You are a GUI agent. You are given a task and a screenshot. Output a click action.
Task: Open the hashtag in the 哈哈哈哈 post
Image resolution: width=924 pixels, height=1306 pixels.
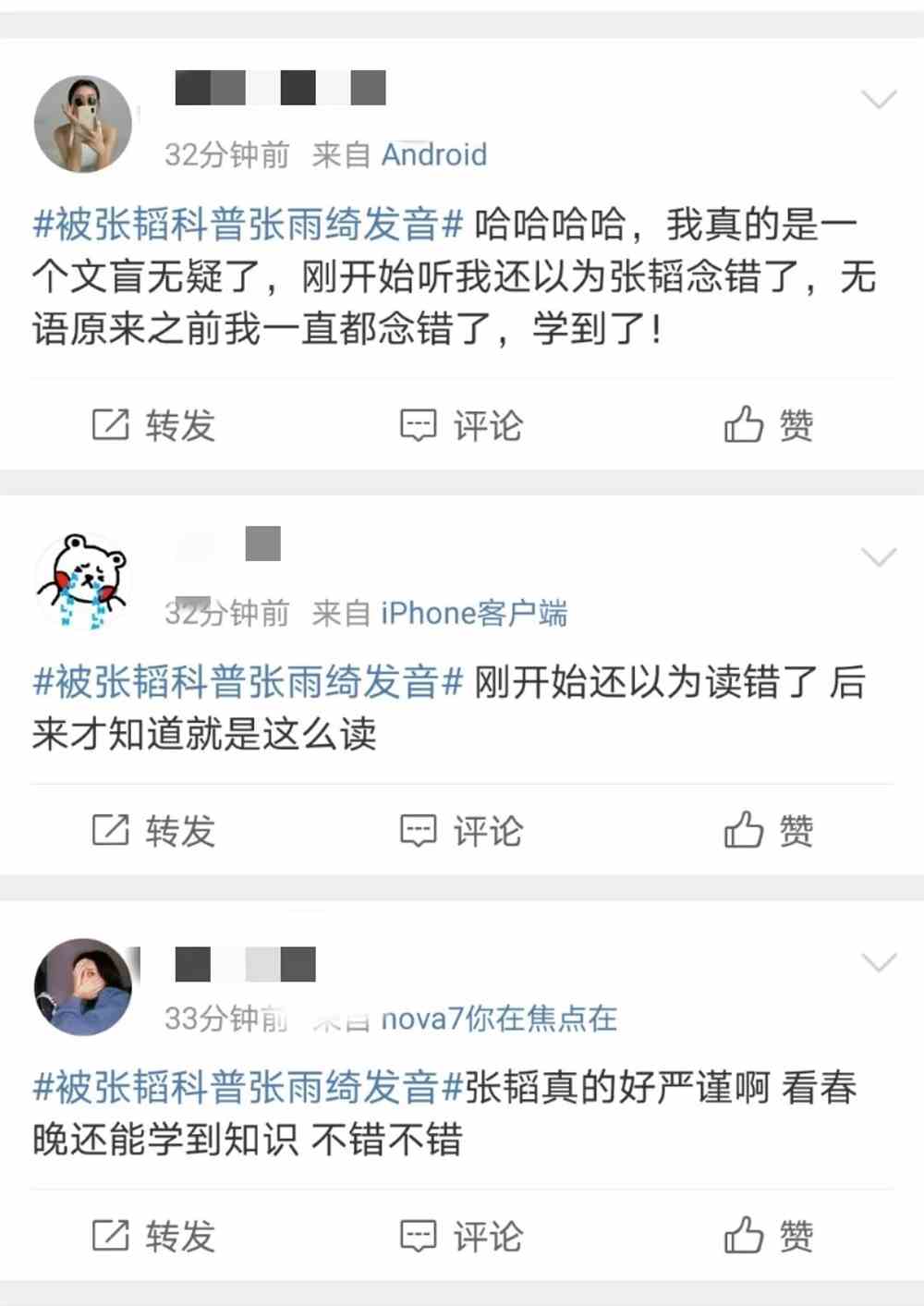coord(248,225)
